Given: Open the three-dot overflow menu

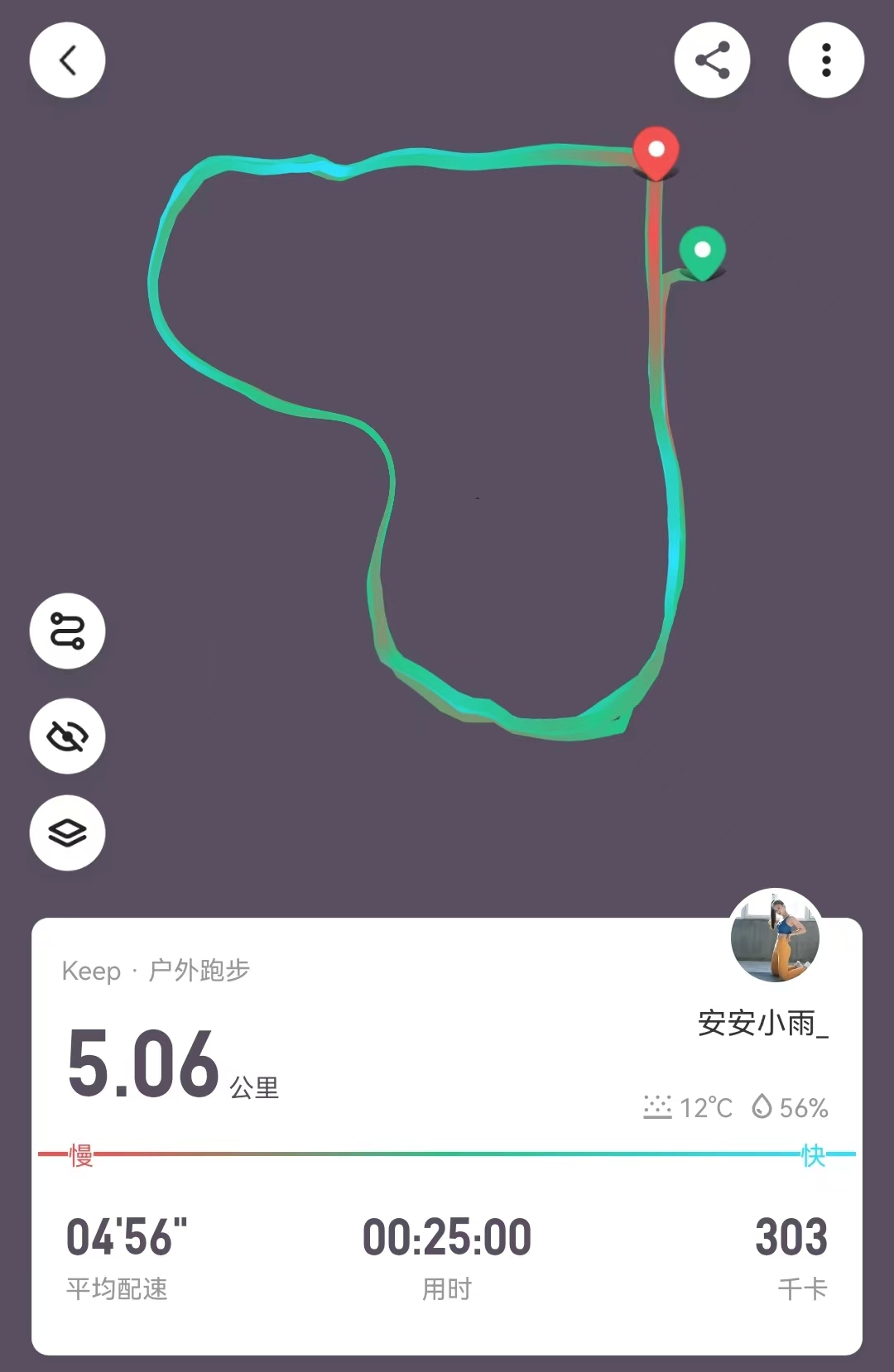Looking at the screenshot, I should pyautogui.click(x=825, y=60).
